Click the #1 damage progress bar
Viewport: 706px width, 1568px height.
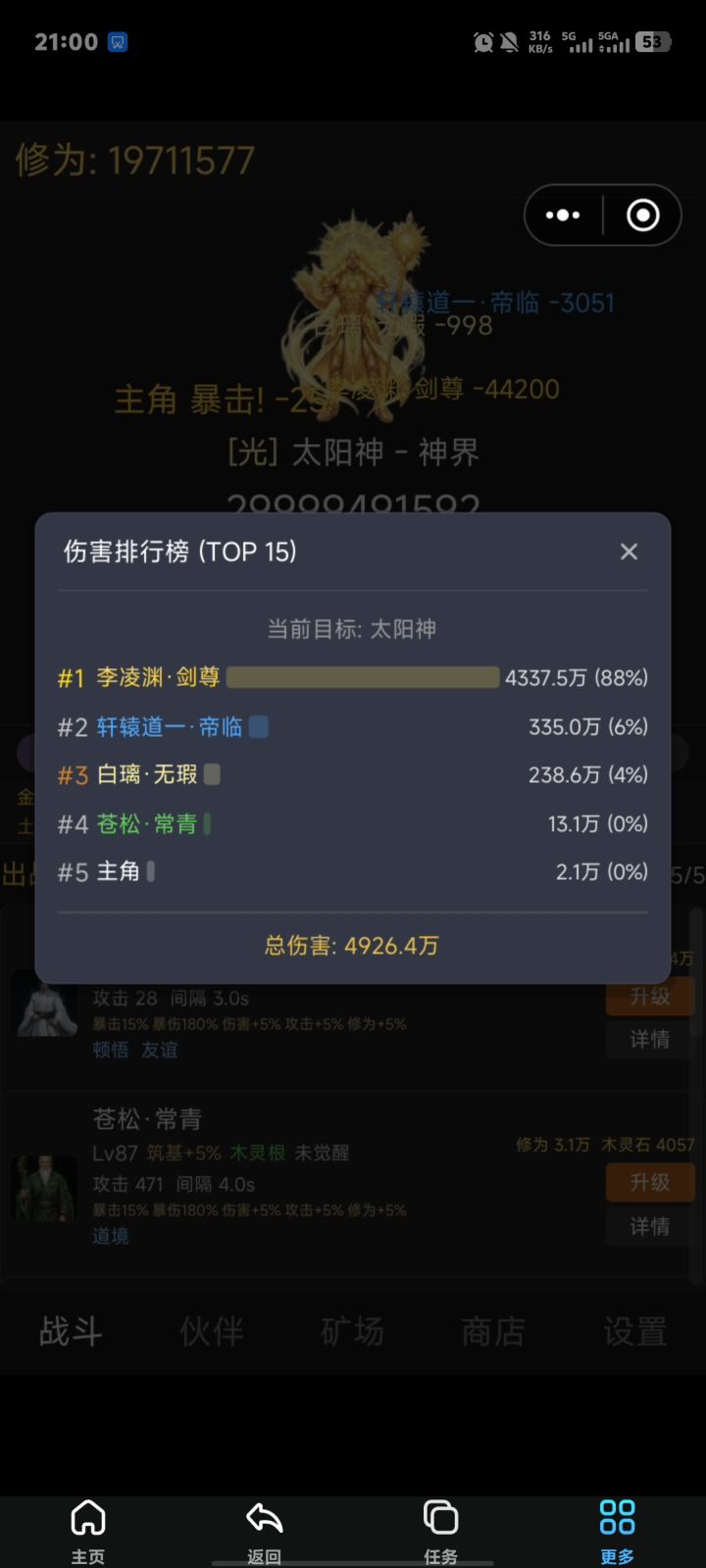[x=361, y=677]
